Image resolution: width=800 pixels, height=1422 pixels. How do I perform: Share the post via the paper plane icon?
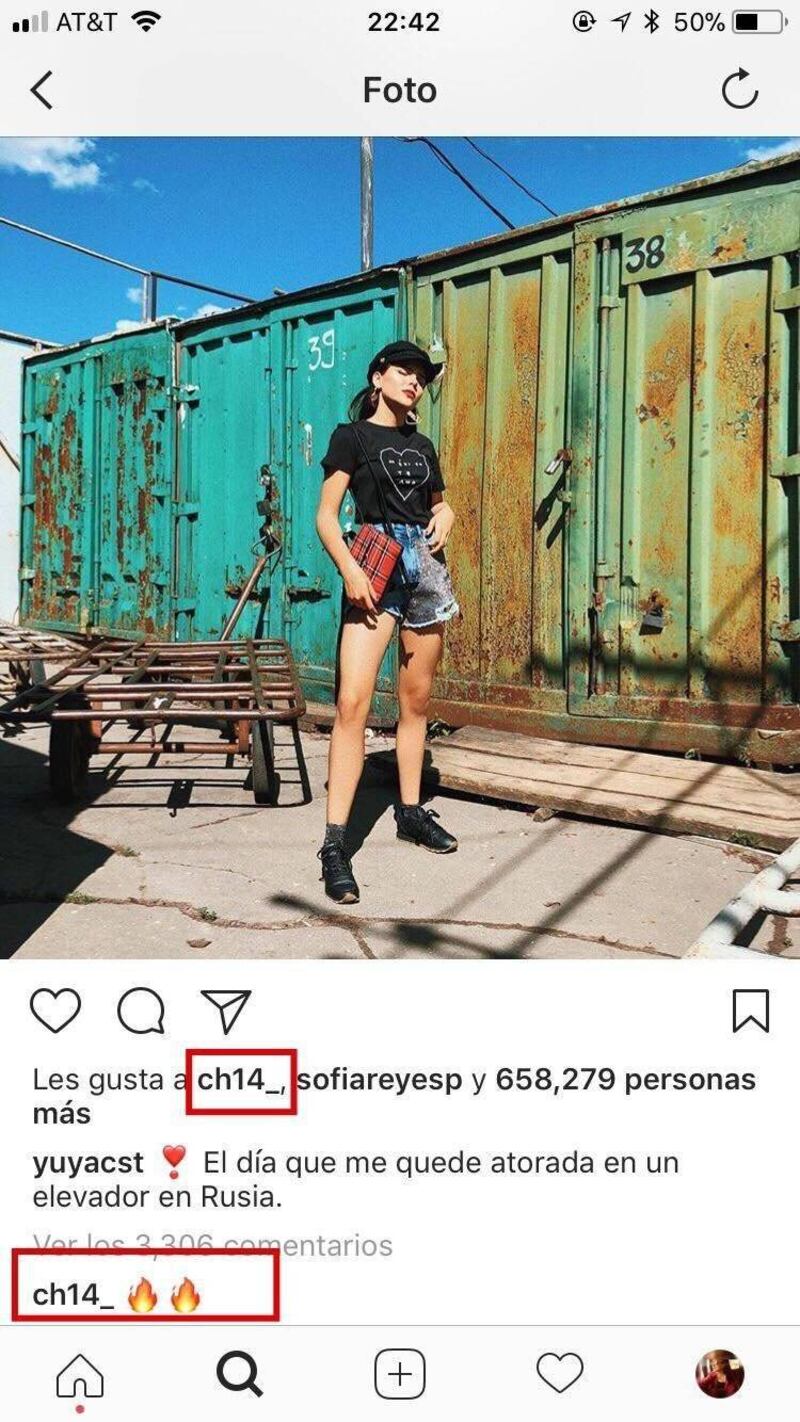tap(226, 1011)
